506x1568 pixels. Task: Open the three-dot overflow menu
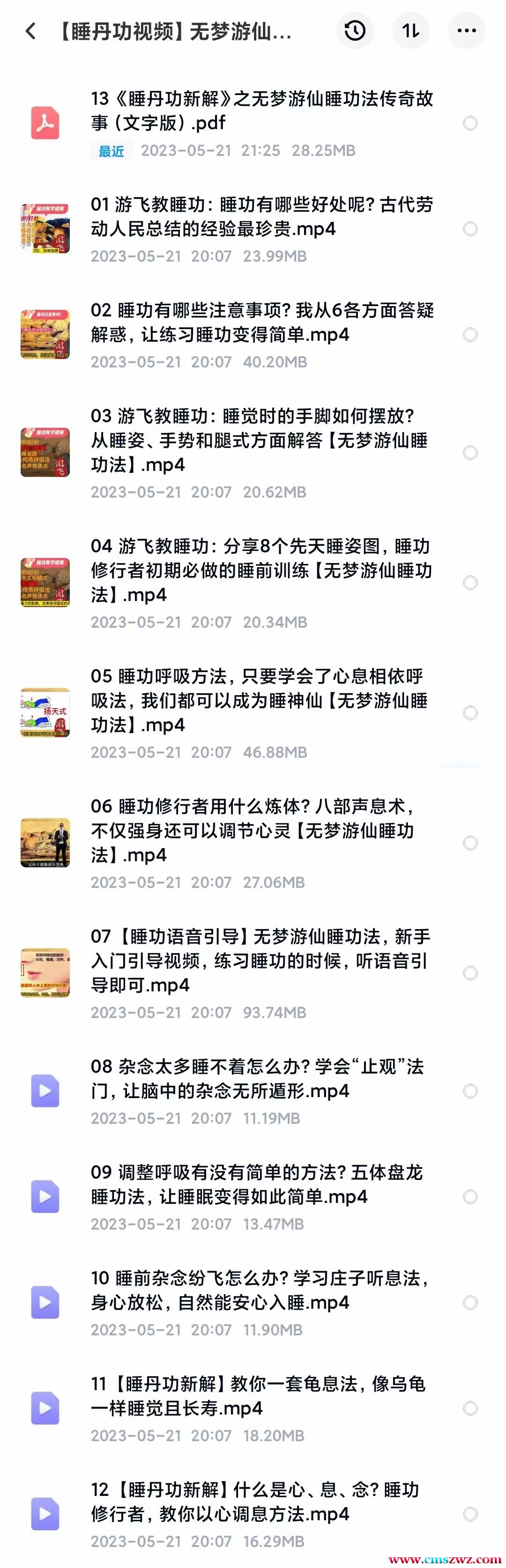tap(466, 30)
